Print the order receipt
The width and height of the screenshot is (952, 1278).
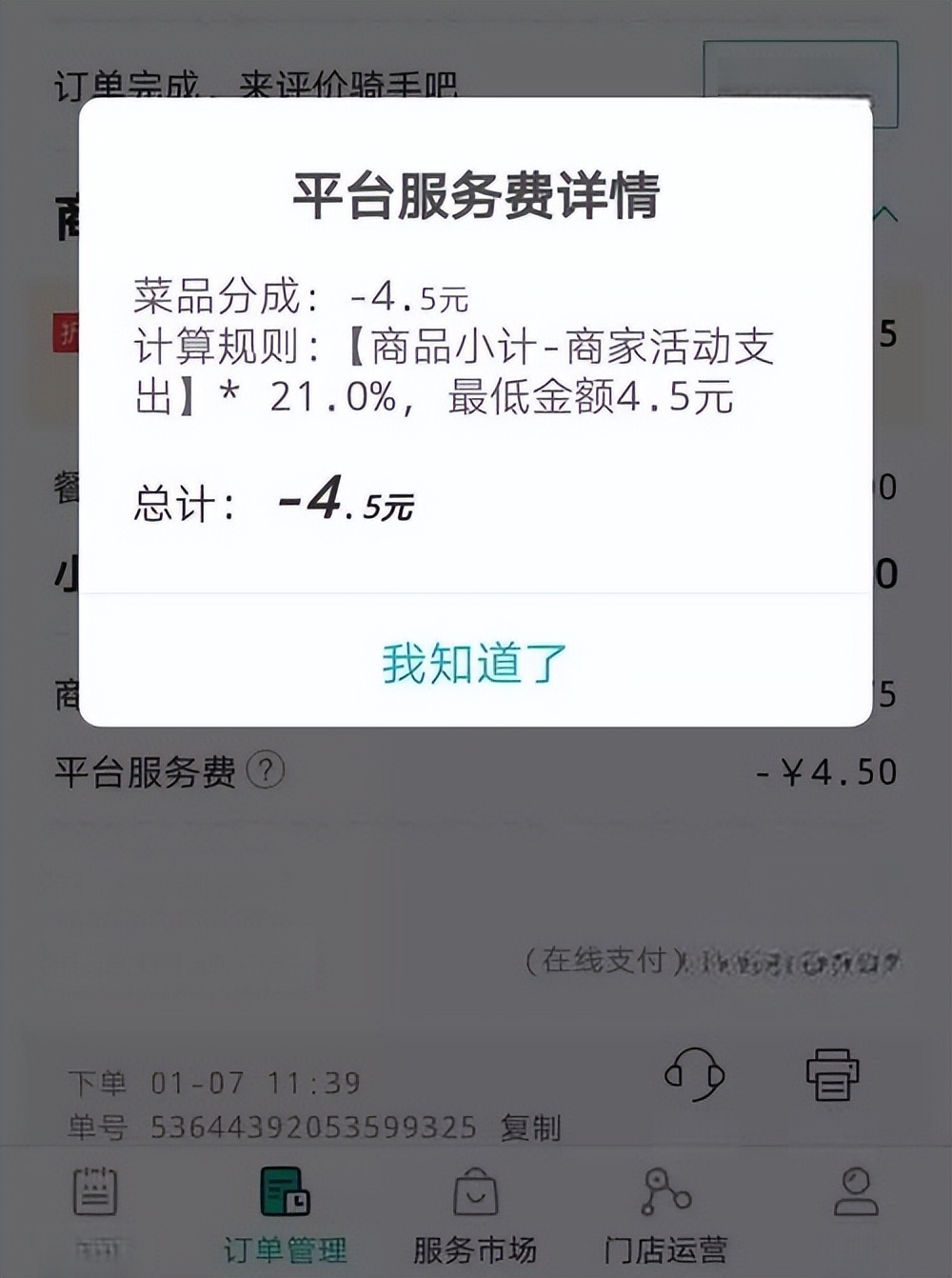tap(832, 1074)
